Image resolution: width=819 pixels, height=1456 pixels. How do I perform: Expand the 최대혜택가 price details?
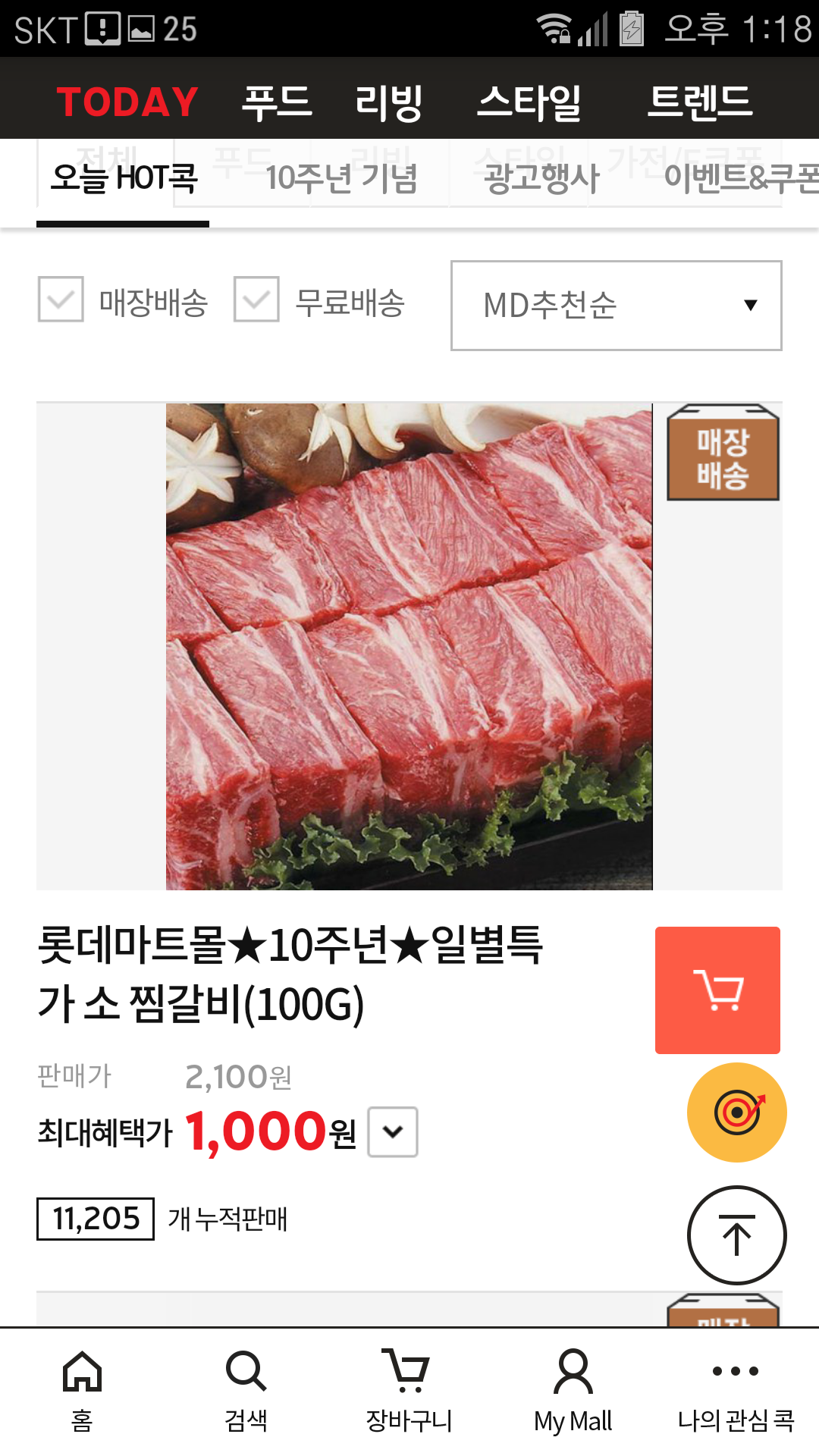(393, 1132)
